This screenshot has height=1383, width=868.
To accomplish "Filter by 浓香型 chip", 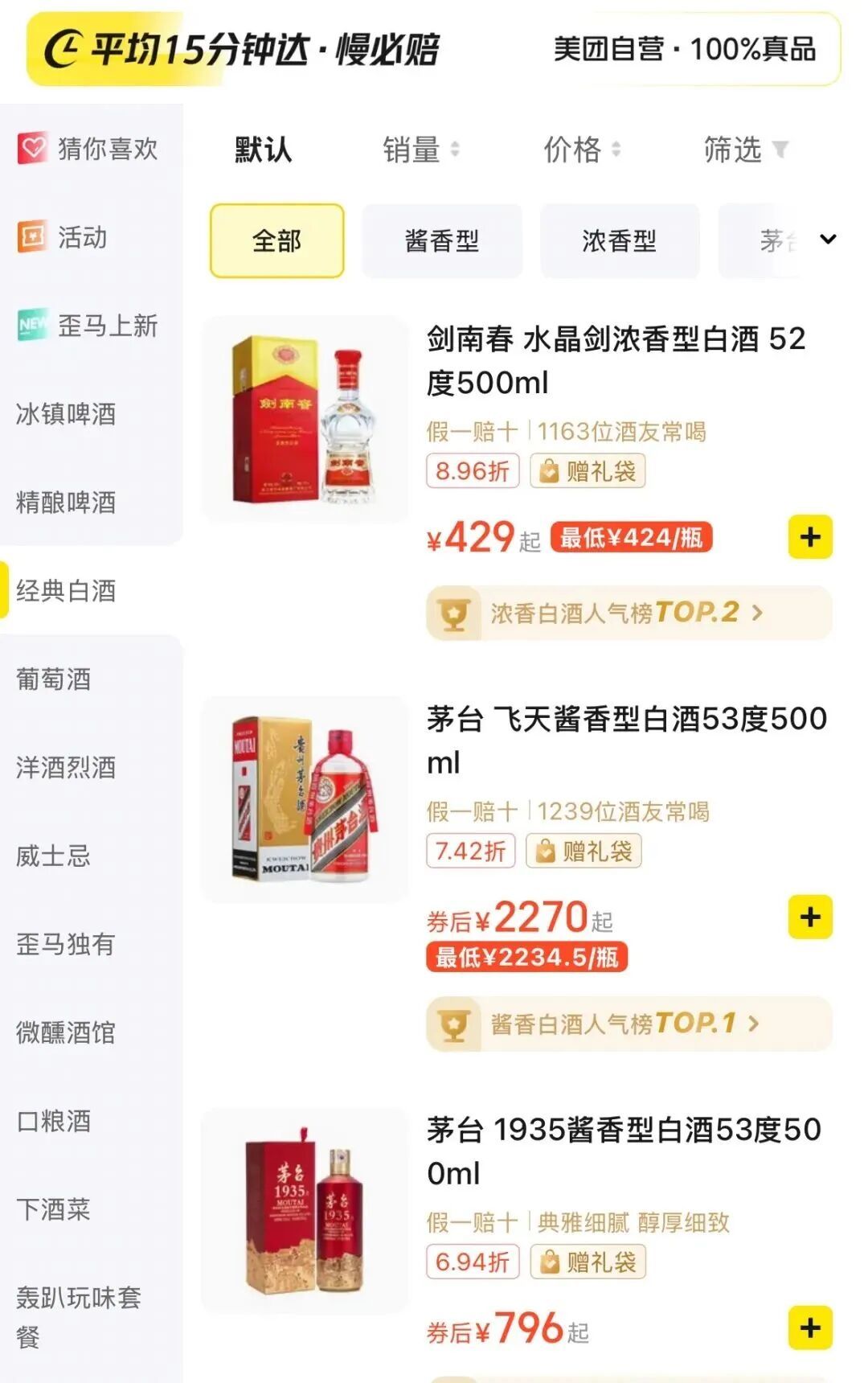I will (x=619, y=241).
